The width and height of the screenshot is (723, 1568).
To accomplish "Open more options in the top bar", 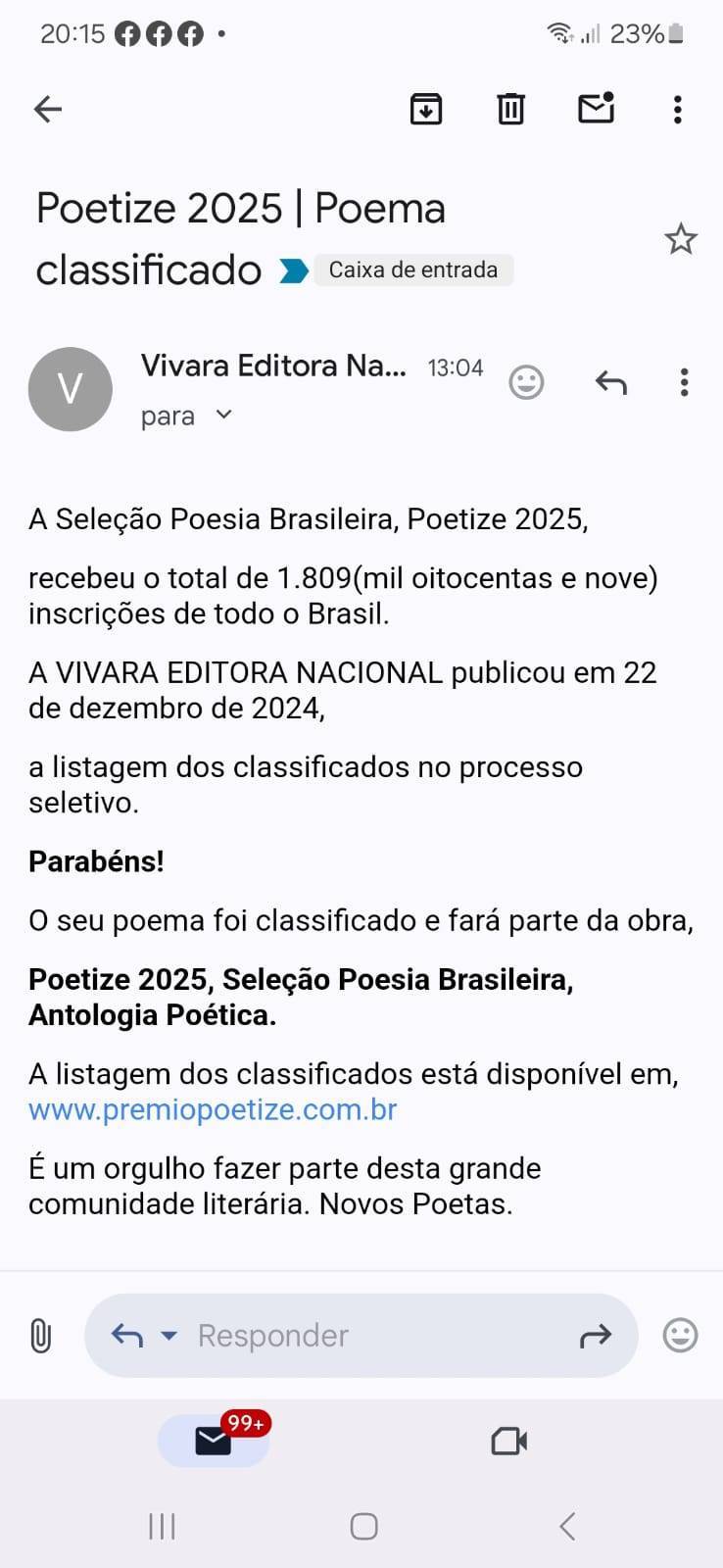I will click(x=676, y=109).
